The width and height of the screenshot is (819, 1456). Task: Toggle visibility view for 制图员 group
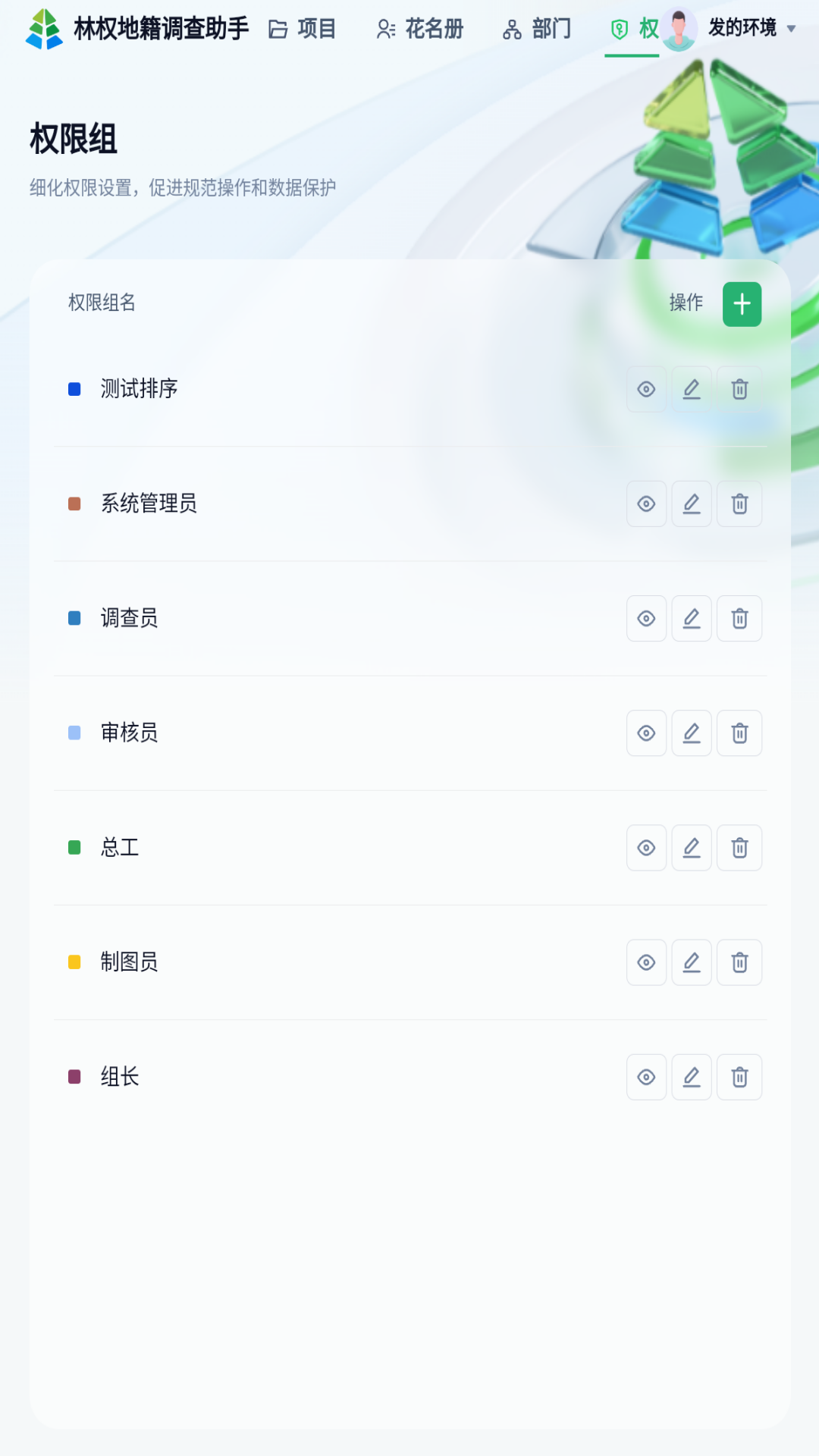pyautogui.click(x=645, y=962)
